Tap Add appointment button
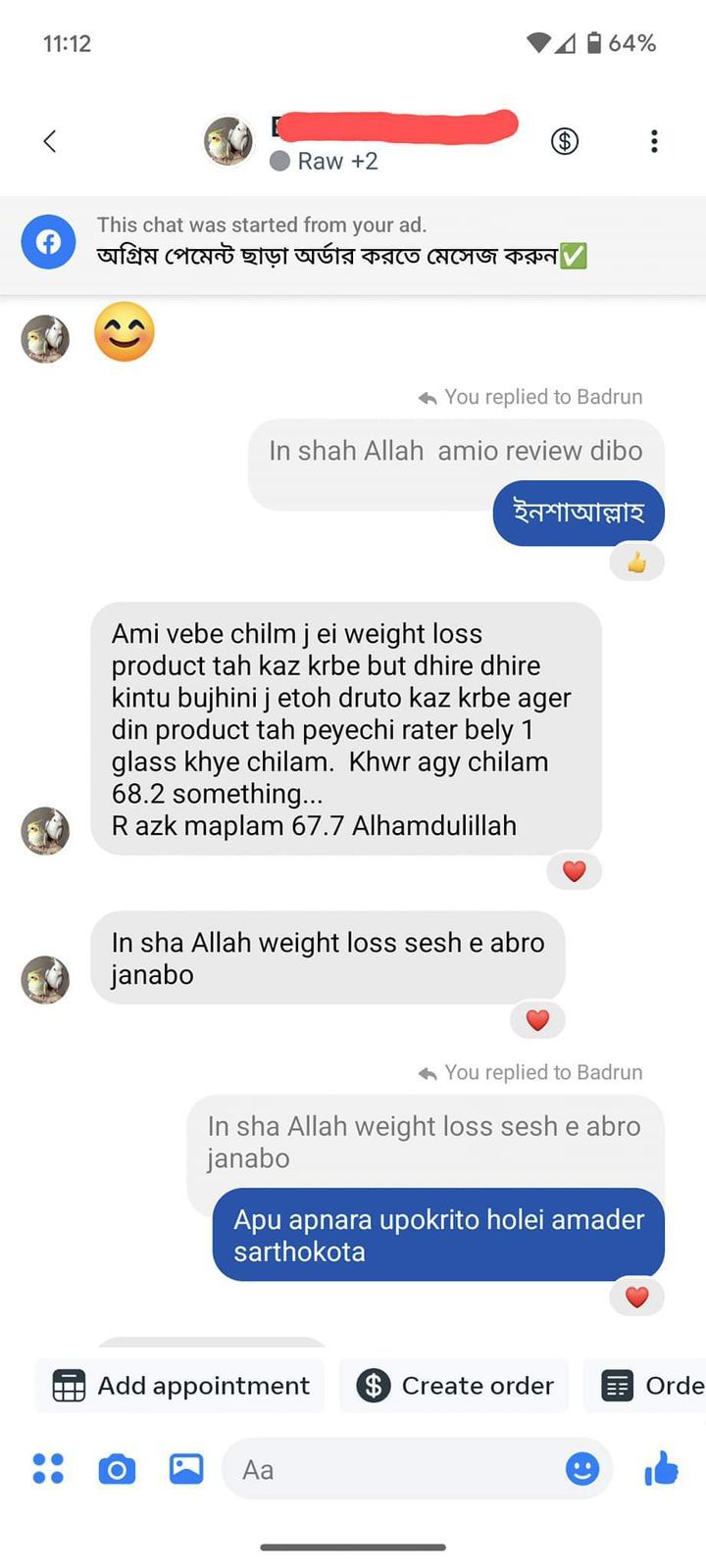Viewport: 706px width, 1568px height. [x=180, y=1386]
